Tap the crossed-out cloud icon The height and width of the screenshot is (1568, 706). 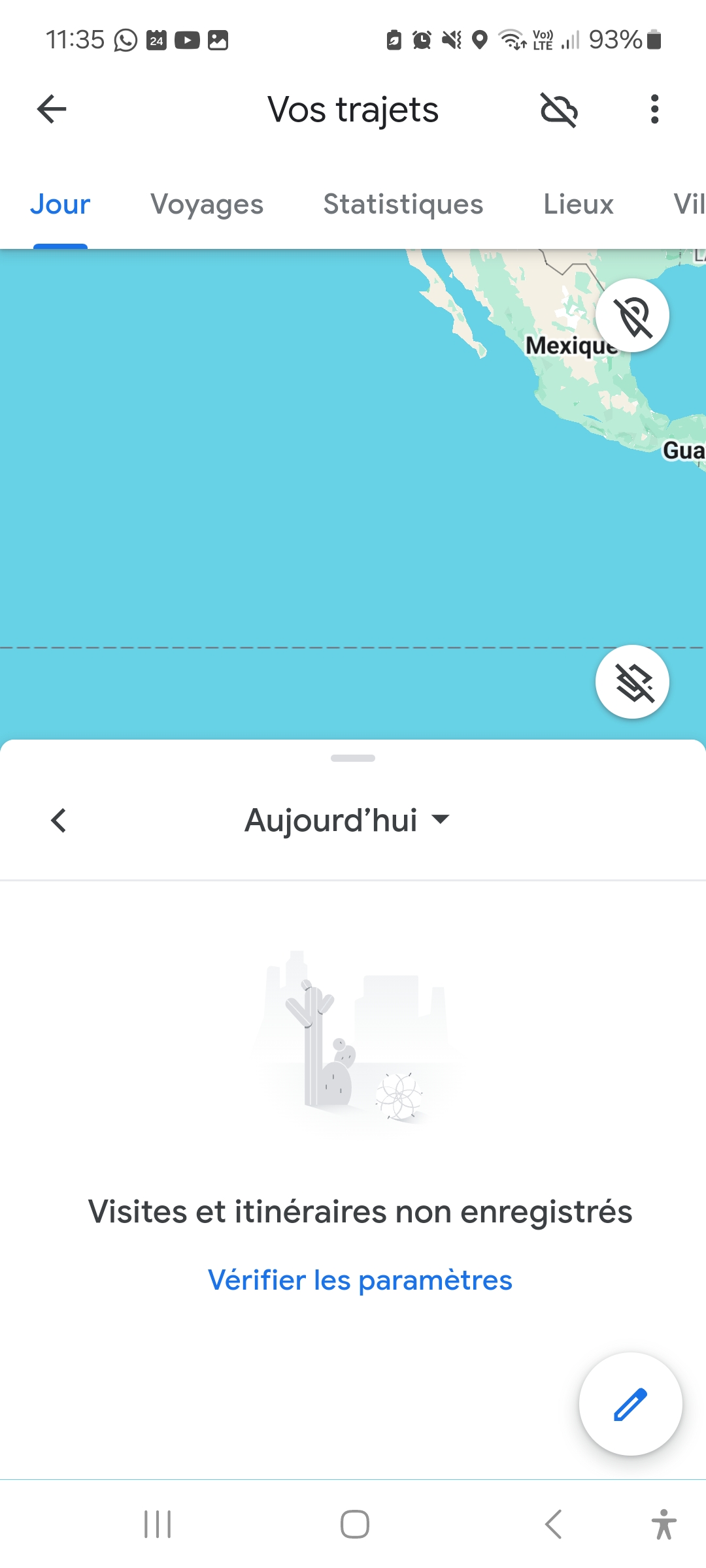(x=559, y=109)
